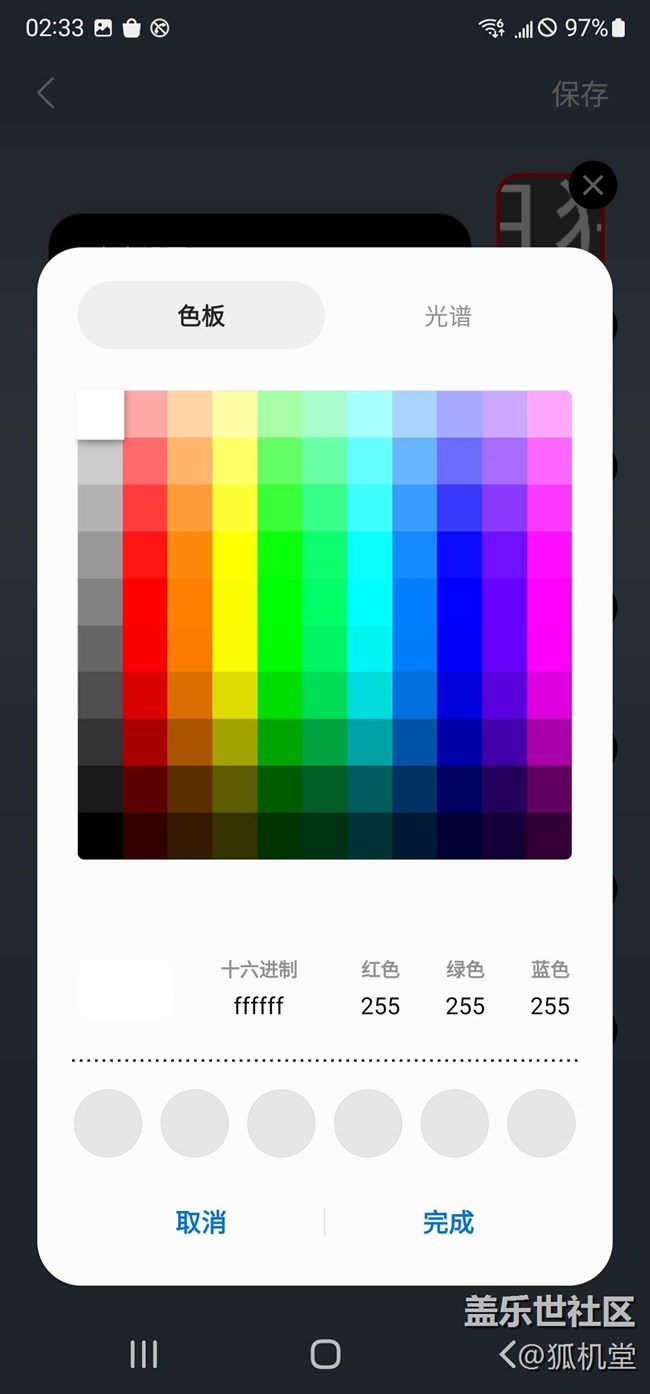Tap 取消 to cancel color picking
Screen dimensions: 650x1394
click(200, 1222)
